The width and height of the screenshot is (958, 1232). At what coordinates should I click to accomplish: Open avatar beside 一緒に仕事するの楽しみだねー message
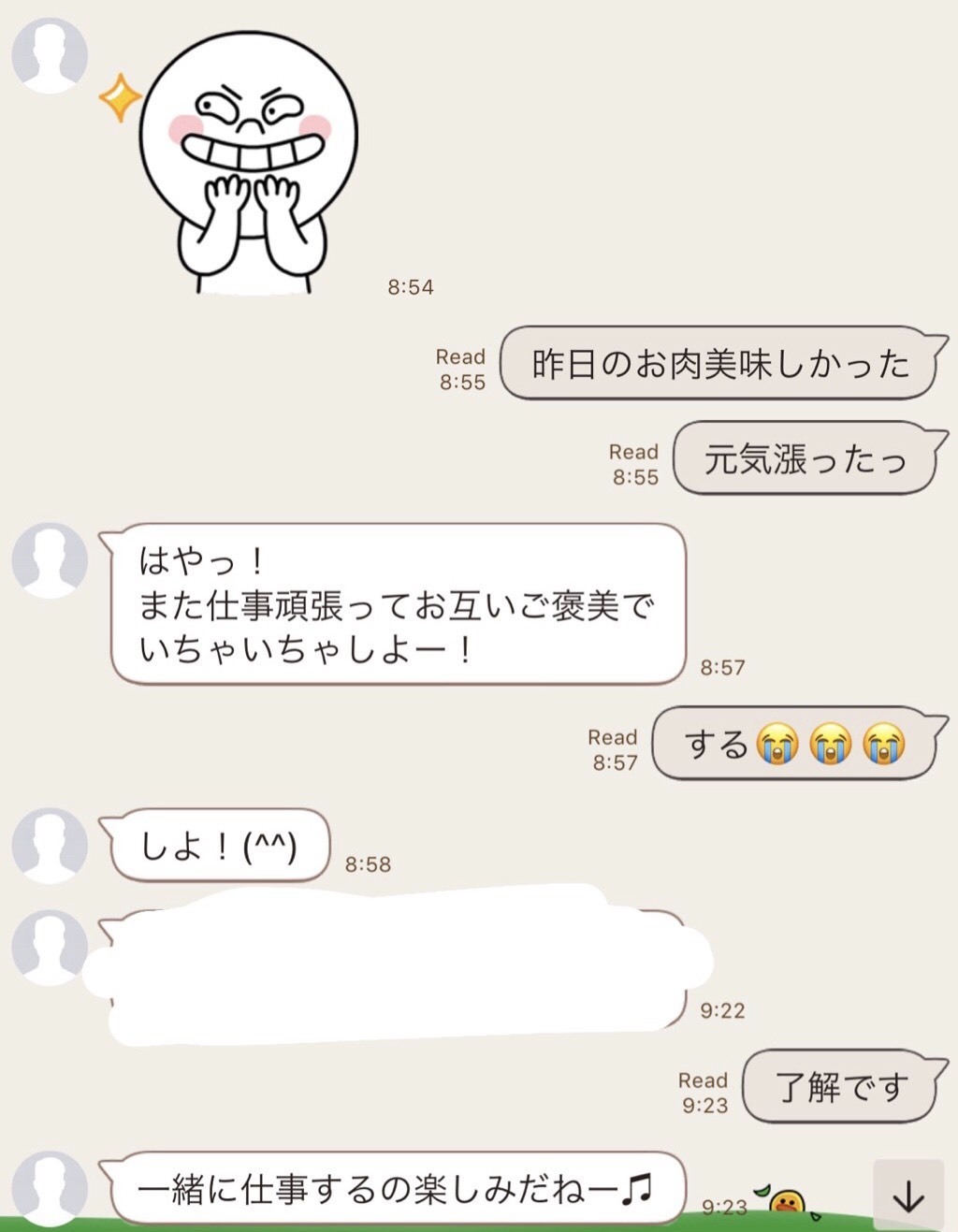pyautogui.click(x=50, y=1187)
